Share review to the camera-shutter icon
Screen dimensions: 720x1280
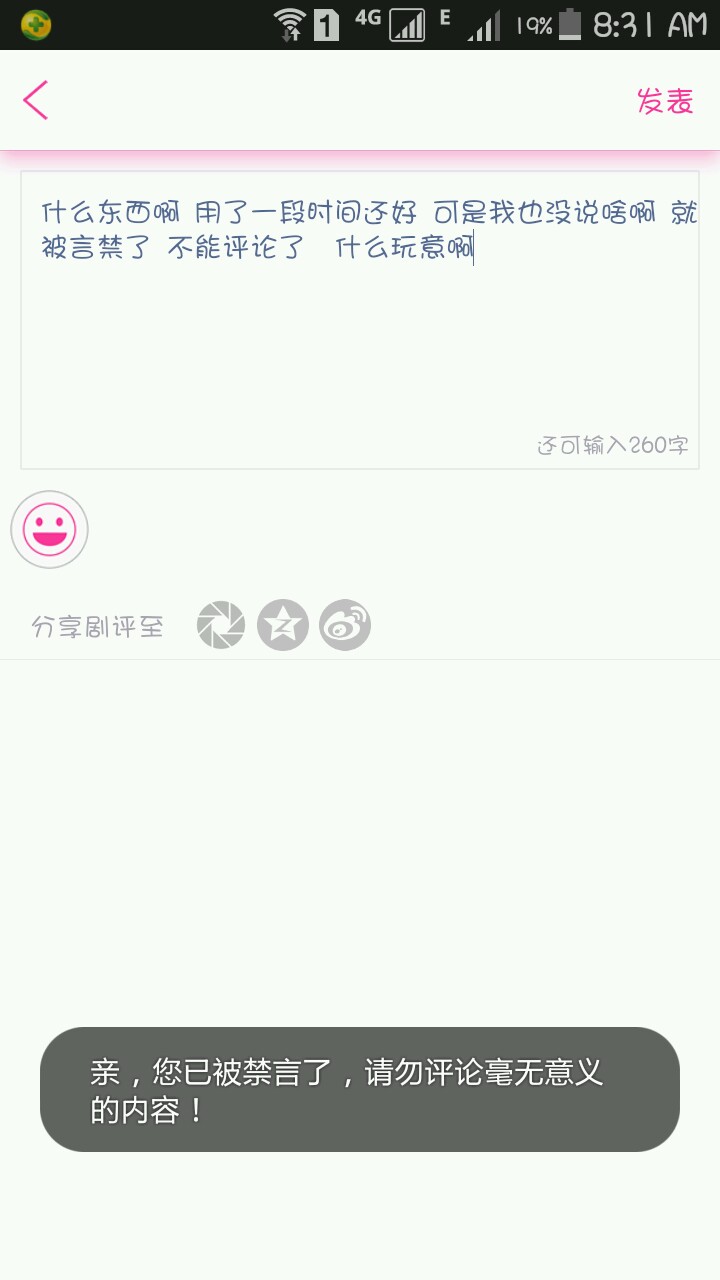tap(221, 627)
